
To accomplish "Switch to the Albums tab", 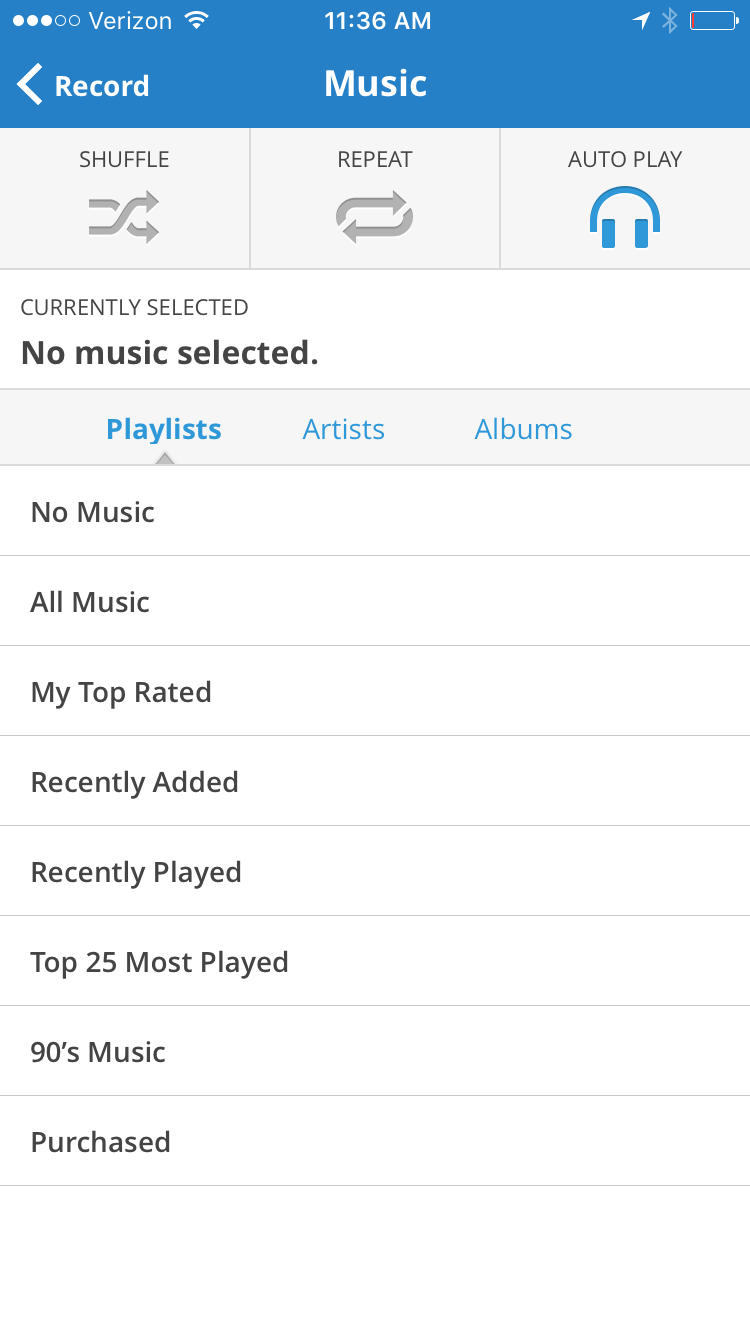I will coord(523,429).
